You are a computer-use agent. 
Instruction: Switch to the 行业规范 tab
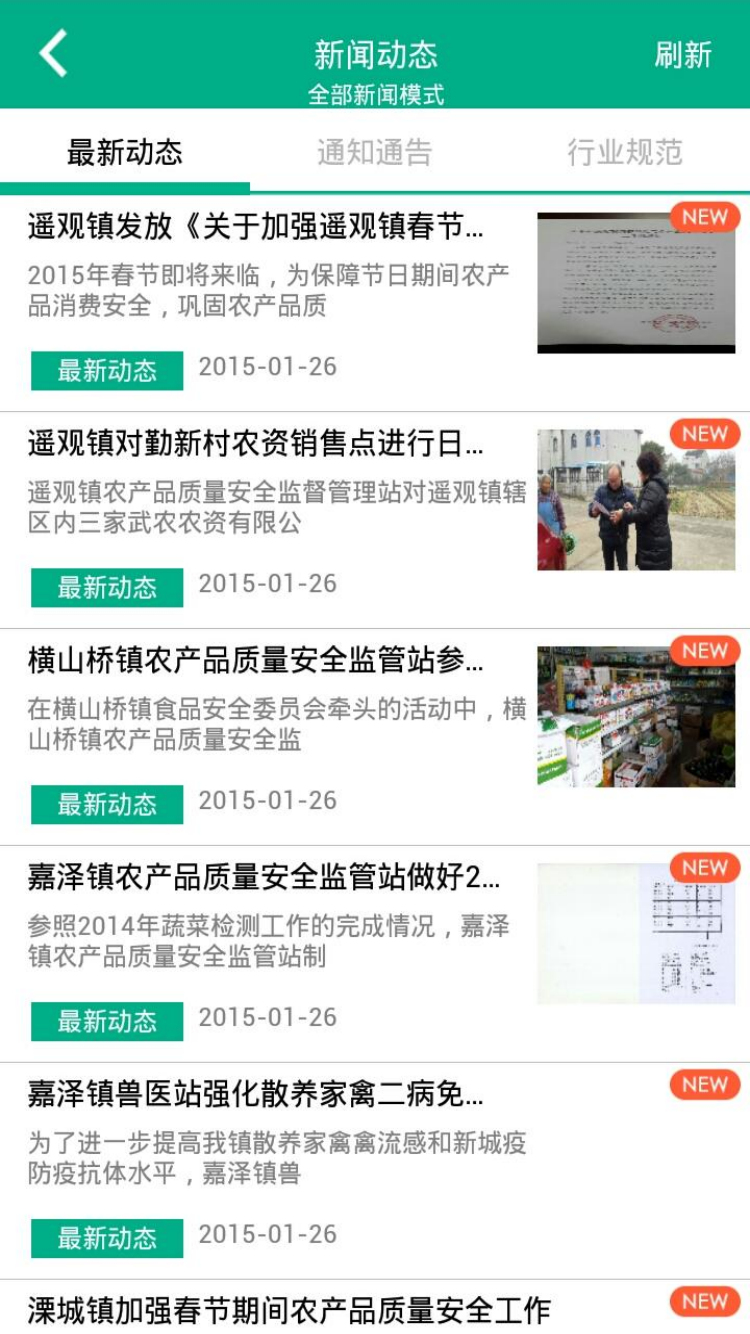pyautogui.click(x=625, y=152)
